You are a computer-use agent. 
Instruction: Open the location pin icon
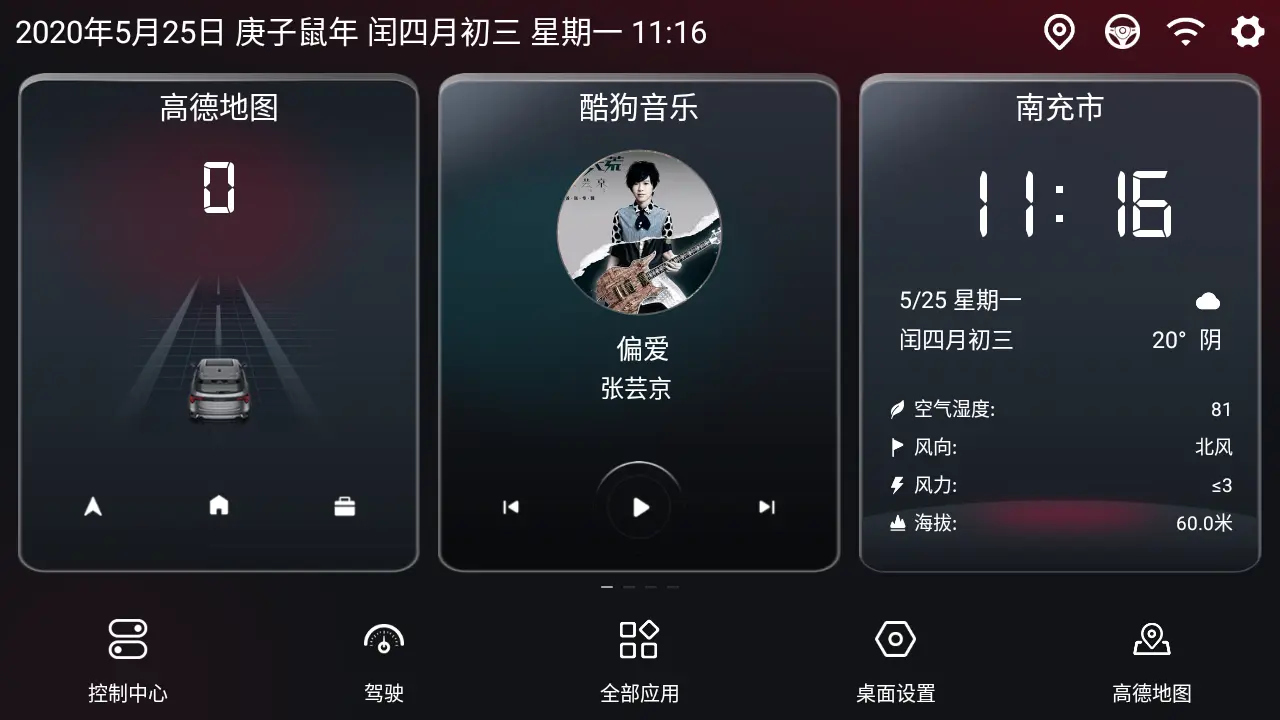1059,32
